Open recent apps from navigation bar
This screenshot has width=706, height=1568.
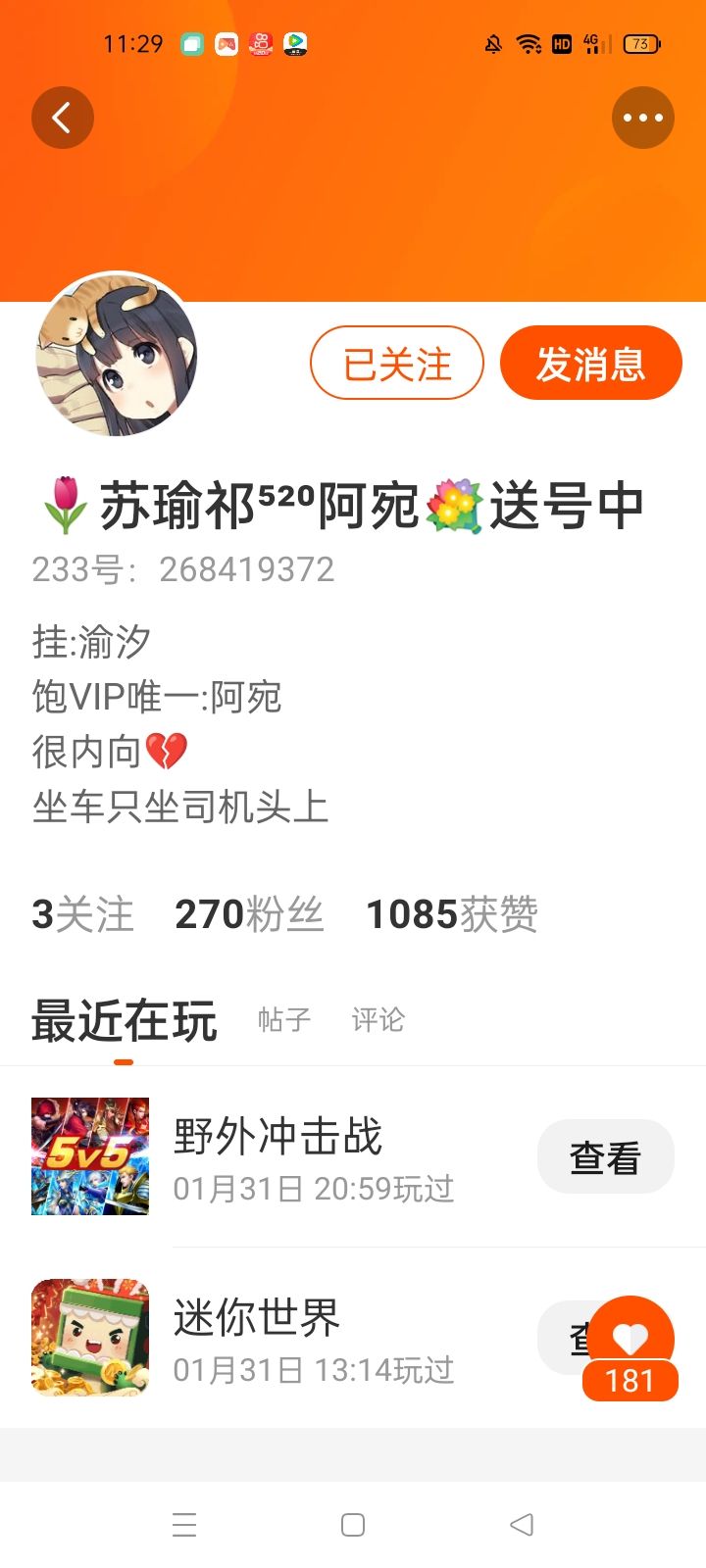(x=184, y=1525)
